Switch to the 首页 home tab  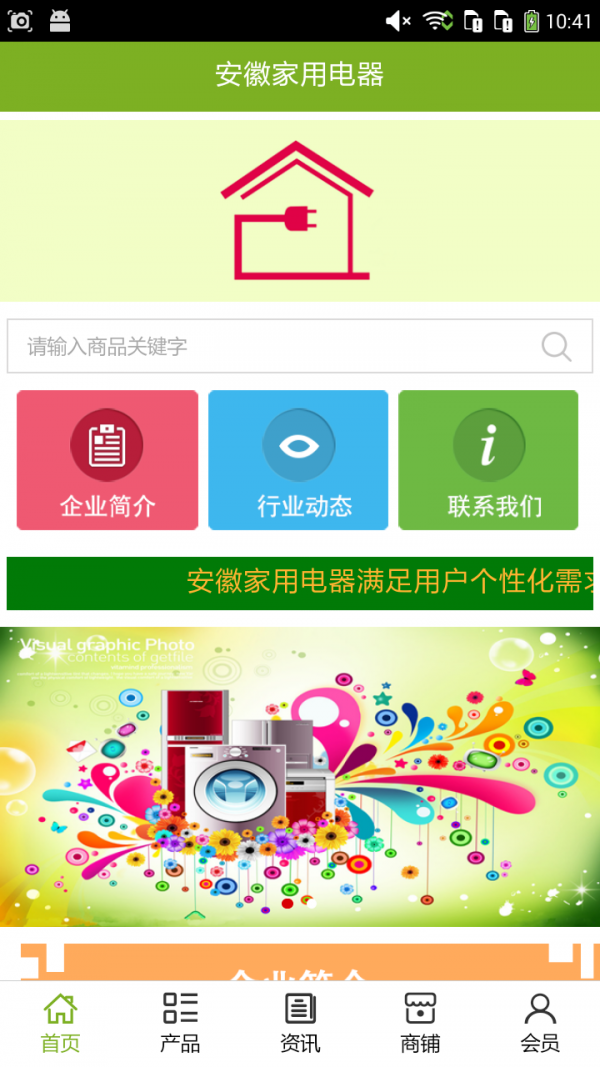(60, 1023)
